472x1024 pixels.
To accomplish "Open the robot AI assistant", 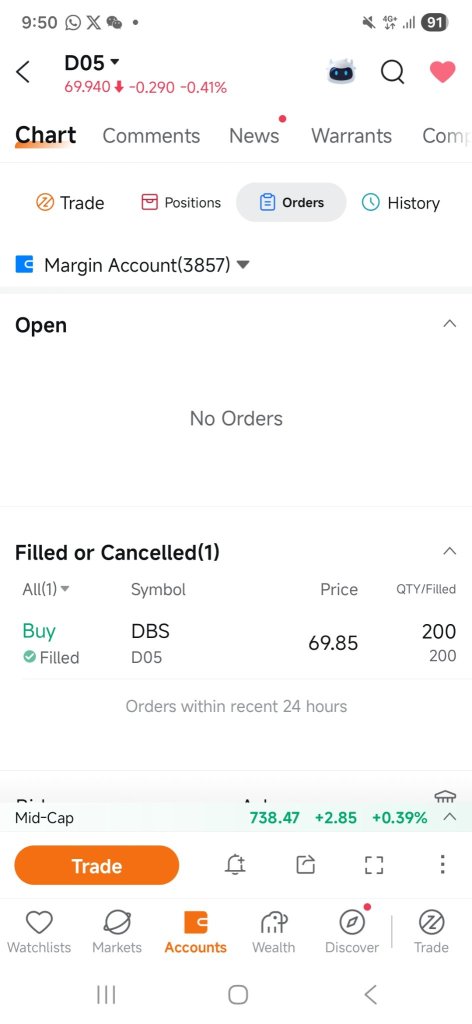I will [x=342, y=72].
